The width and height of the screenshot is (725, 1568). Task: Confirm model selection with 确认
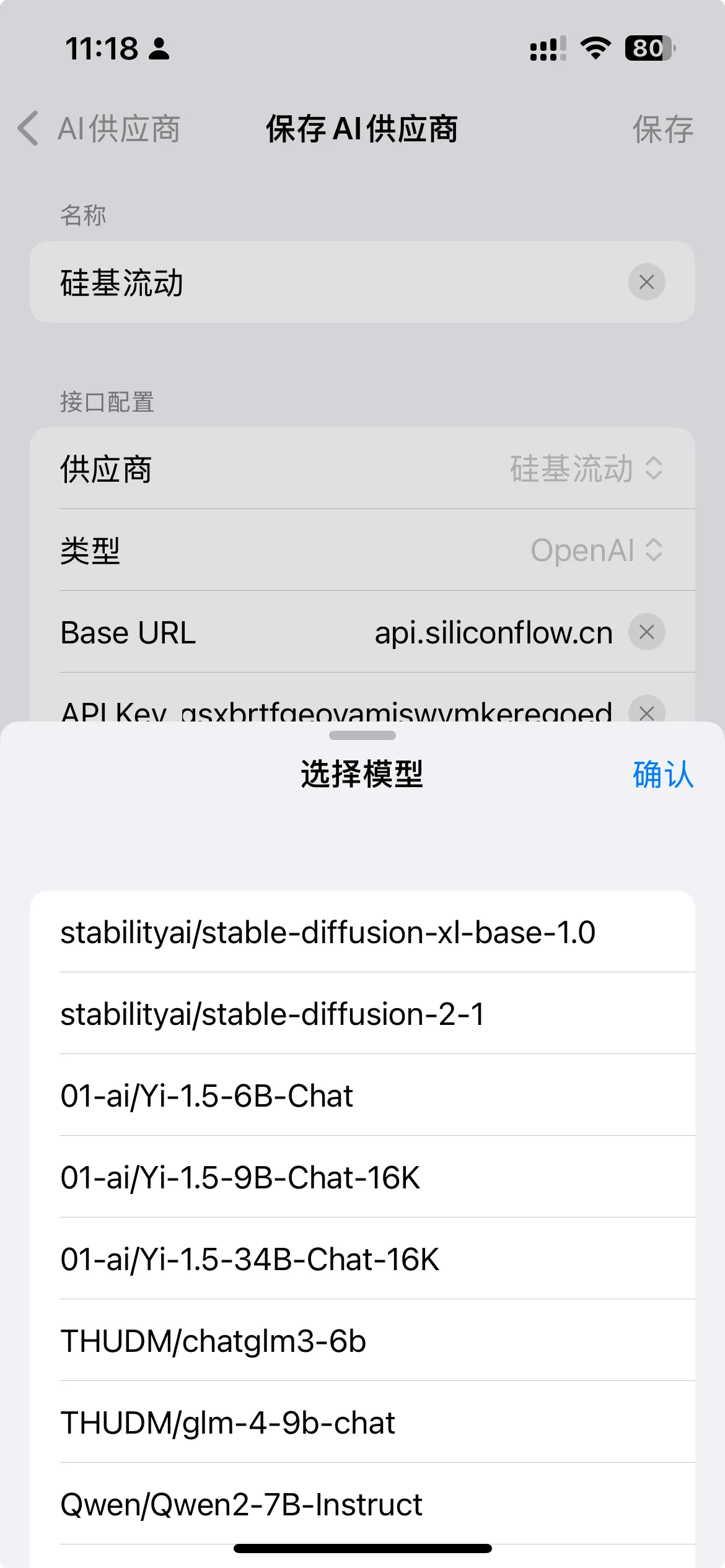pos(662,774)
